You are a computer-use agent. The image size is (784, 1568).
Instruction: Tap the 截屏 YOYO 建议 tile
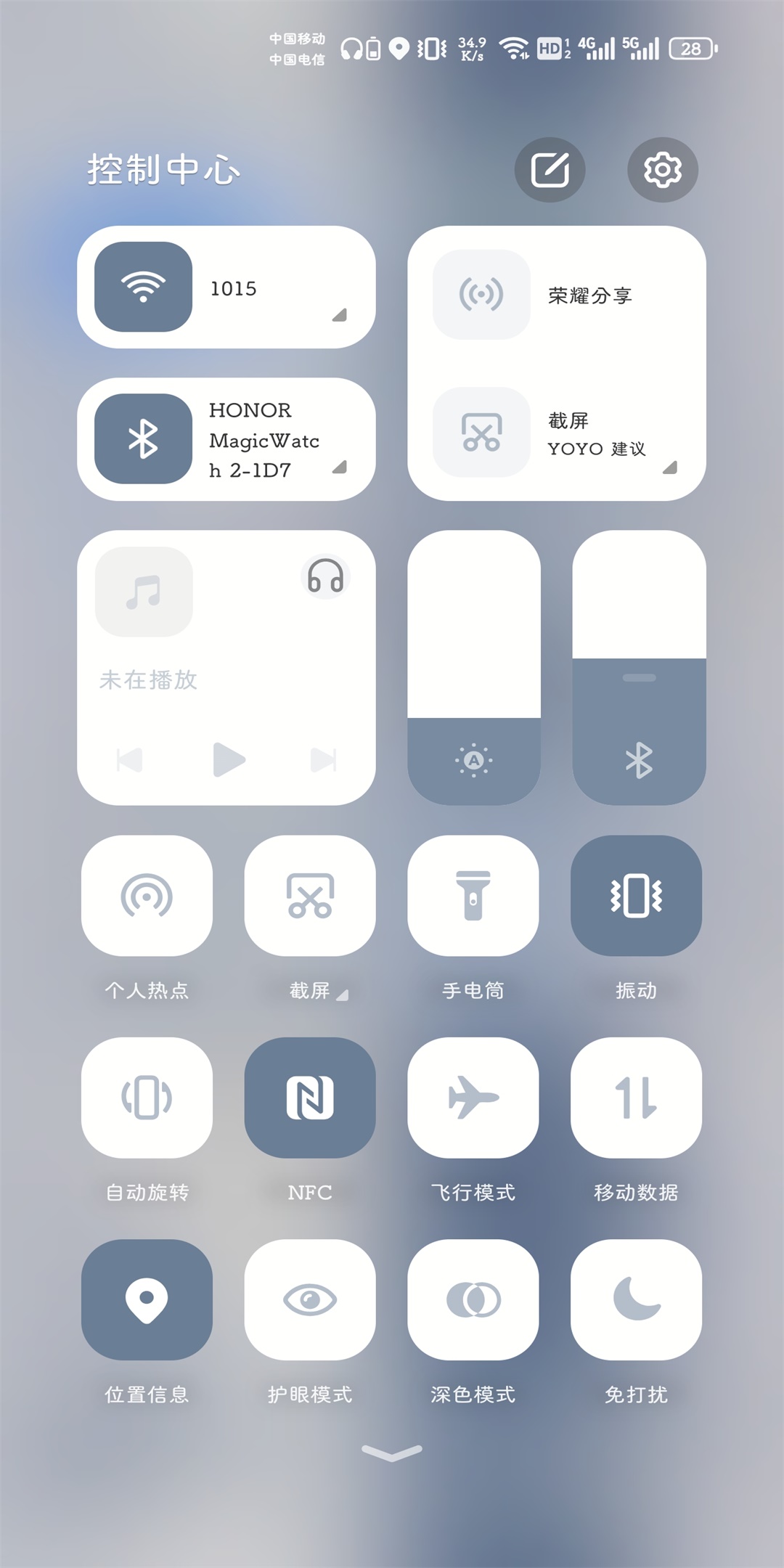(x=481, y=433)
